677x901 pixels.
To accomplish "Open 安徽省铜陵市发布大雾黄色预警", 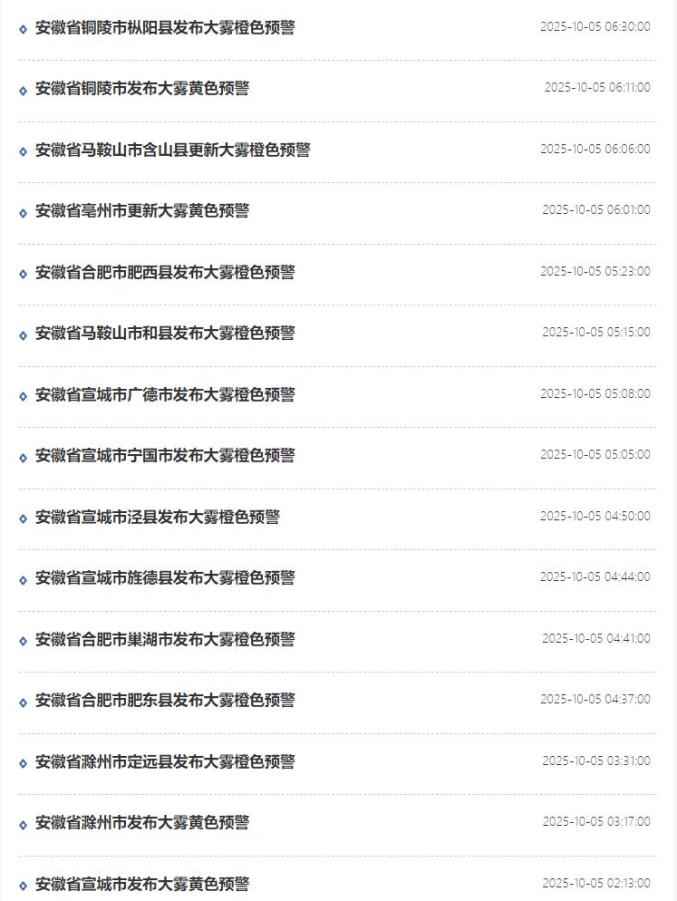I will [x=142, y=88].
